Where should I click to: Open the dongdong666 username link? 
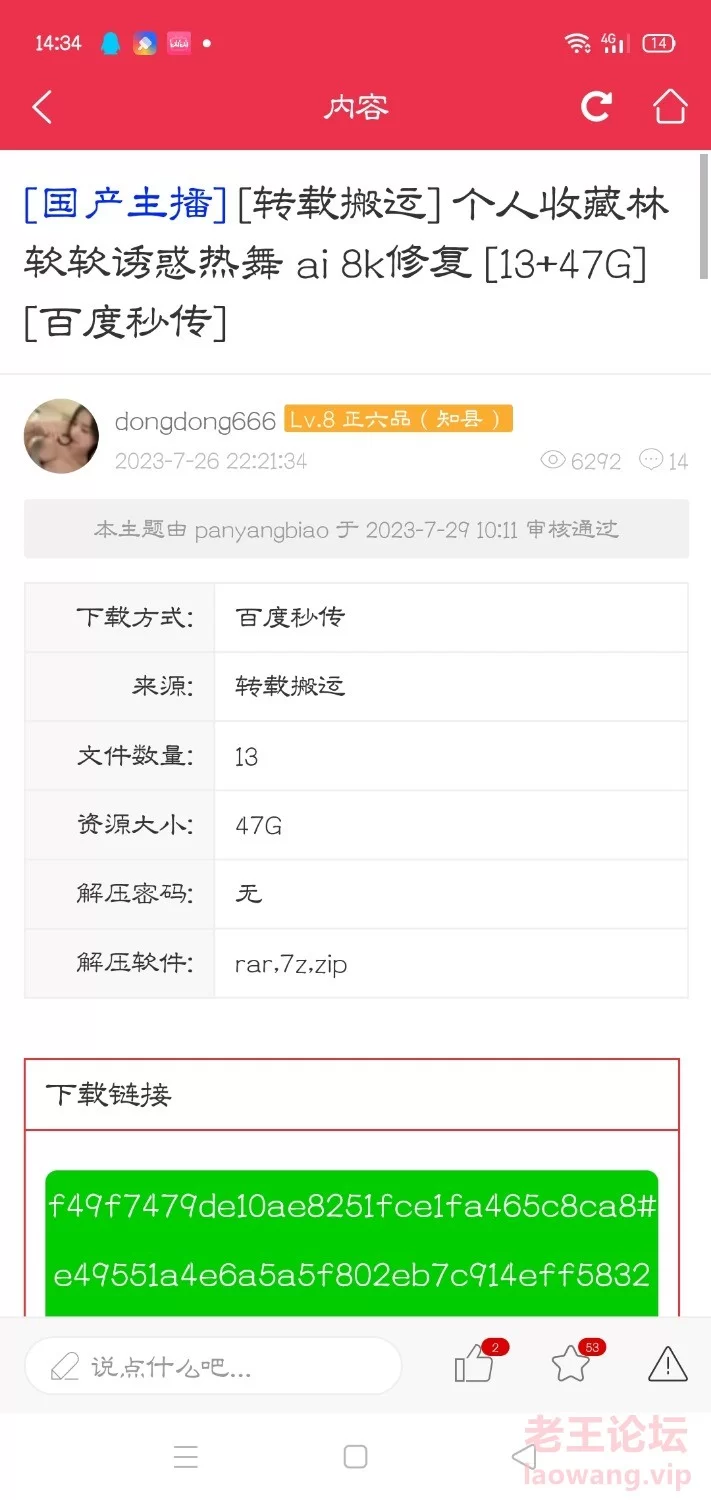195,421
